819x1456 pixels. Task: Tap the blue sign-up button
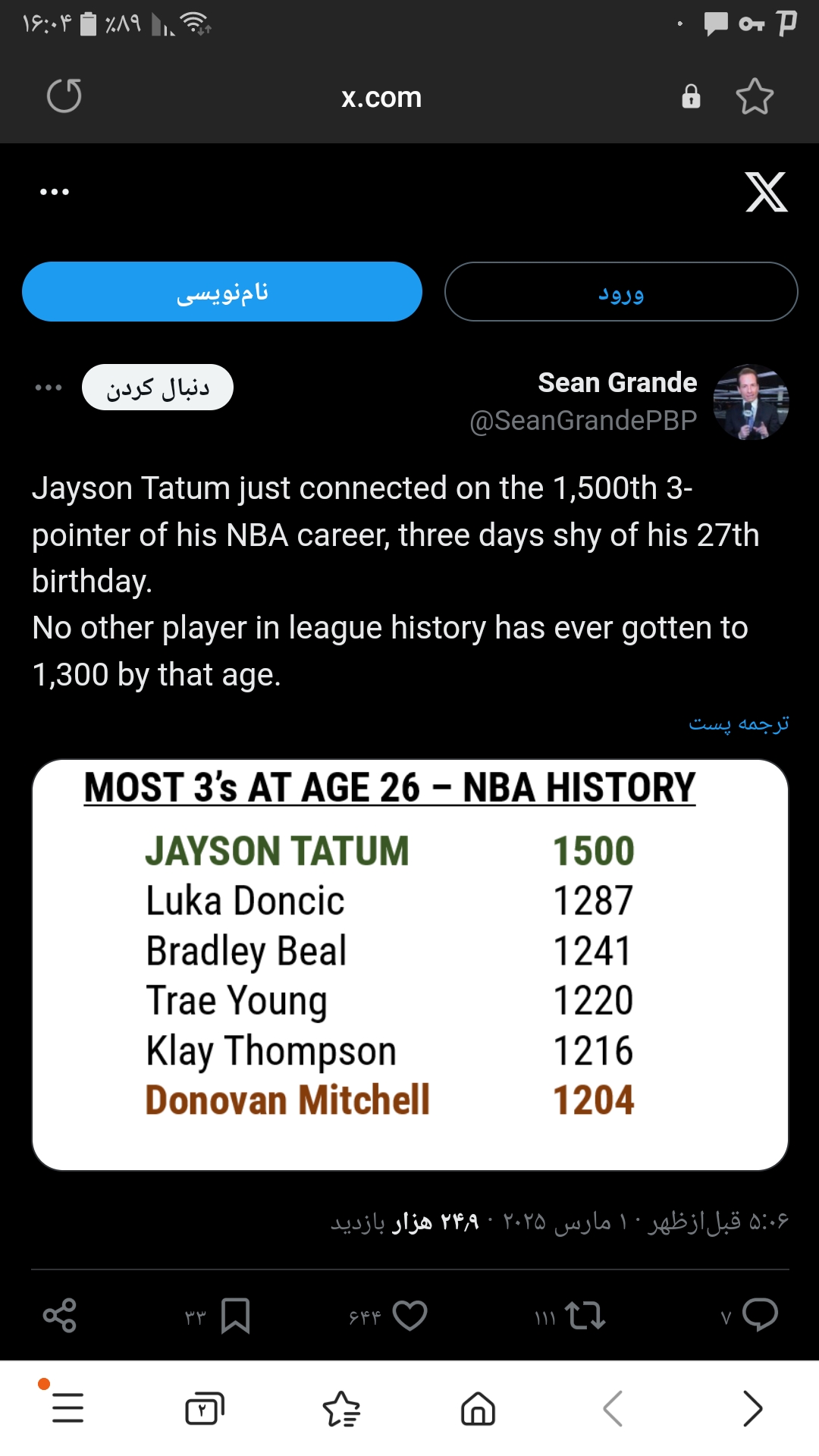pyautogui.click(x=222, y=292)
